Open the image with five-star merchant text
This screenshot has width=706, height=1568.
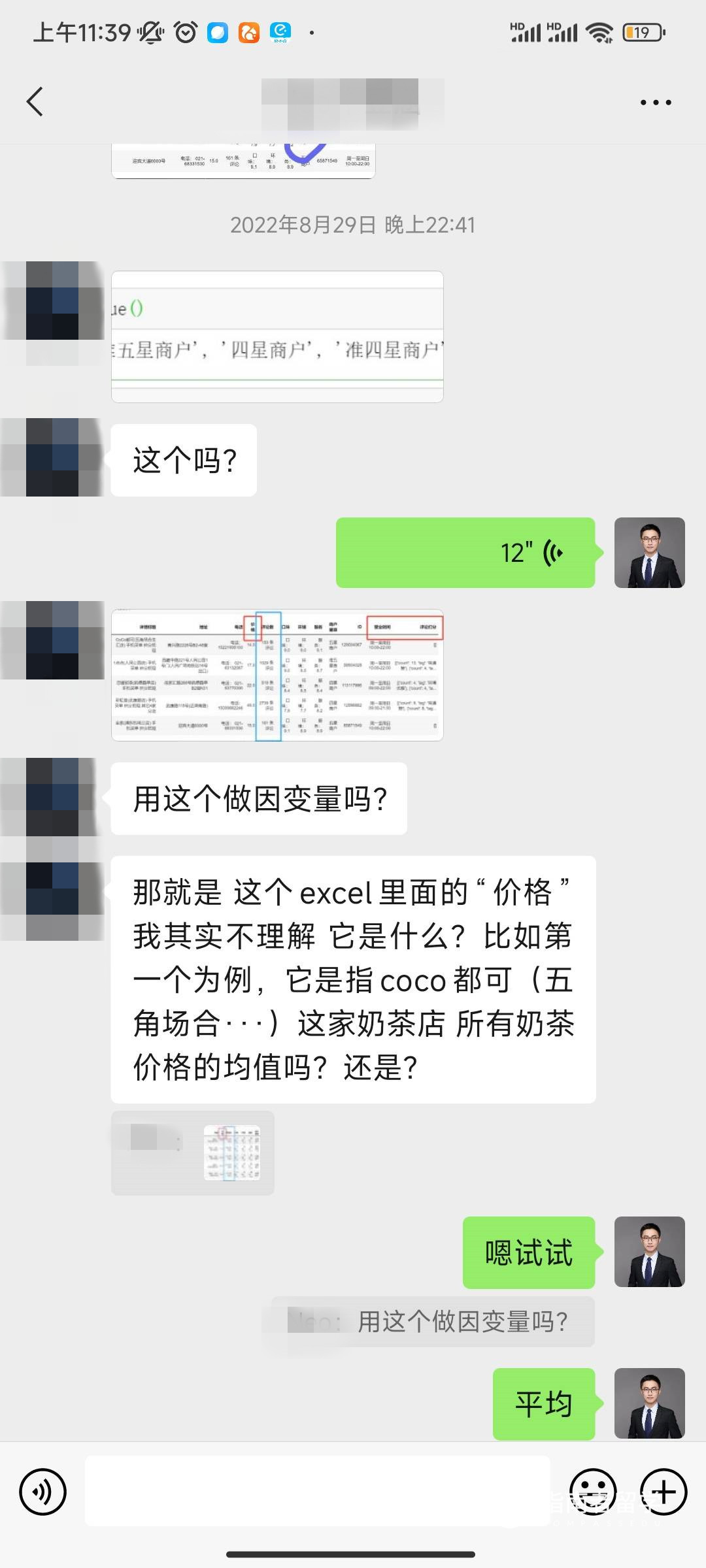pos(277,336)
